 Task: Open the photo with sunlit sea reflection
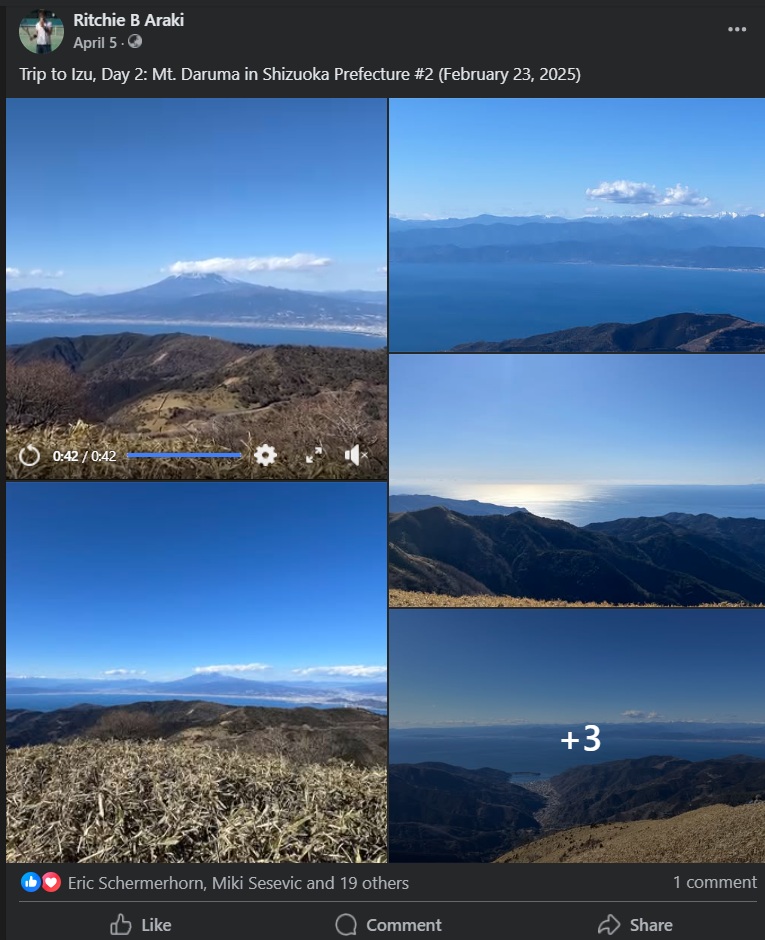pyautogui.click(x=576, y=480)
